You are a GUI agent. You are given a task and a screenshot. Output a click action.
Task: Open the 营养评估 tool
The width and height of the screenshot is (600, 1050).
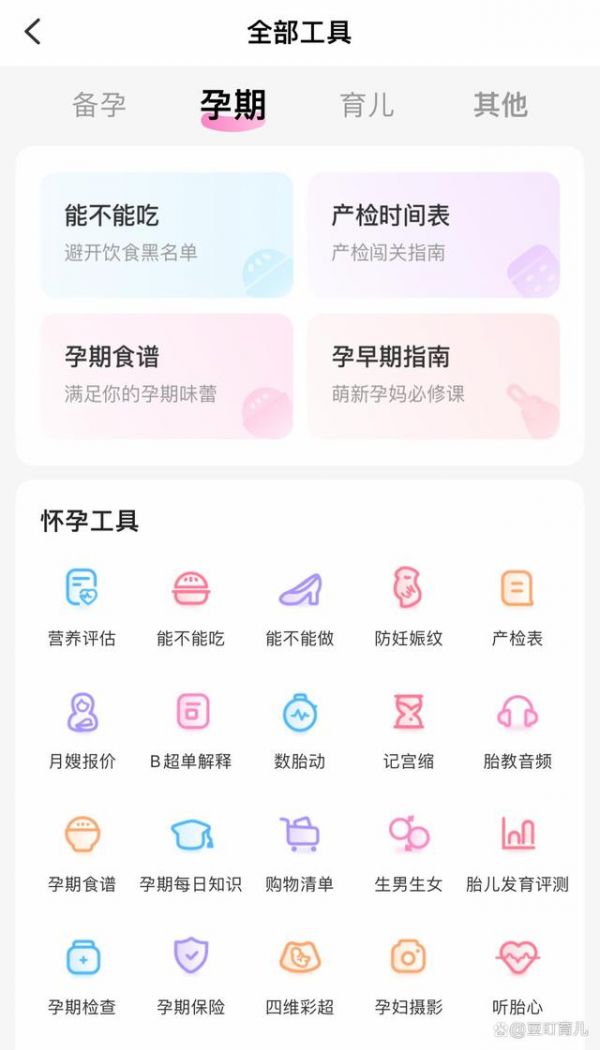coord(82,607)
